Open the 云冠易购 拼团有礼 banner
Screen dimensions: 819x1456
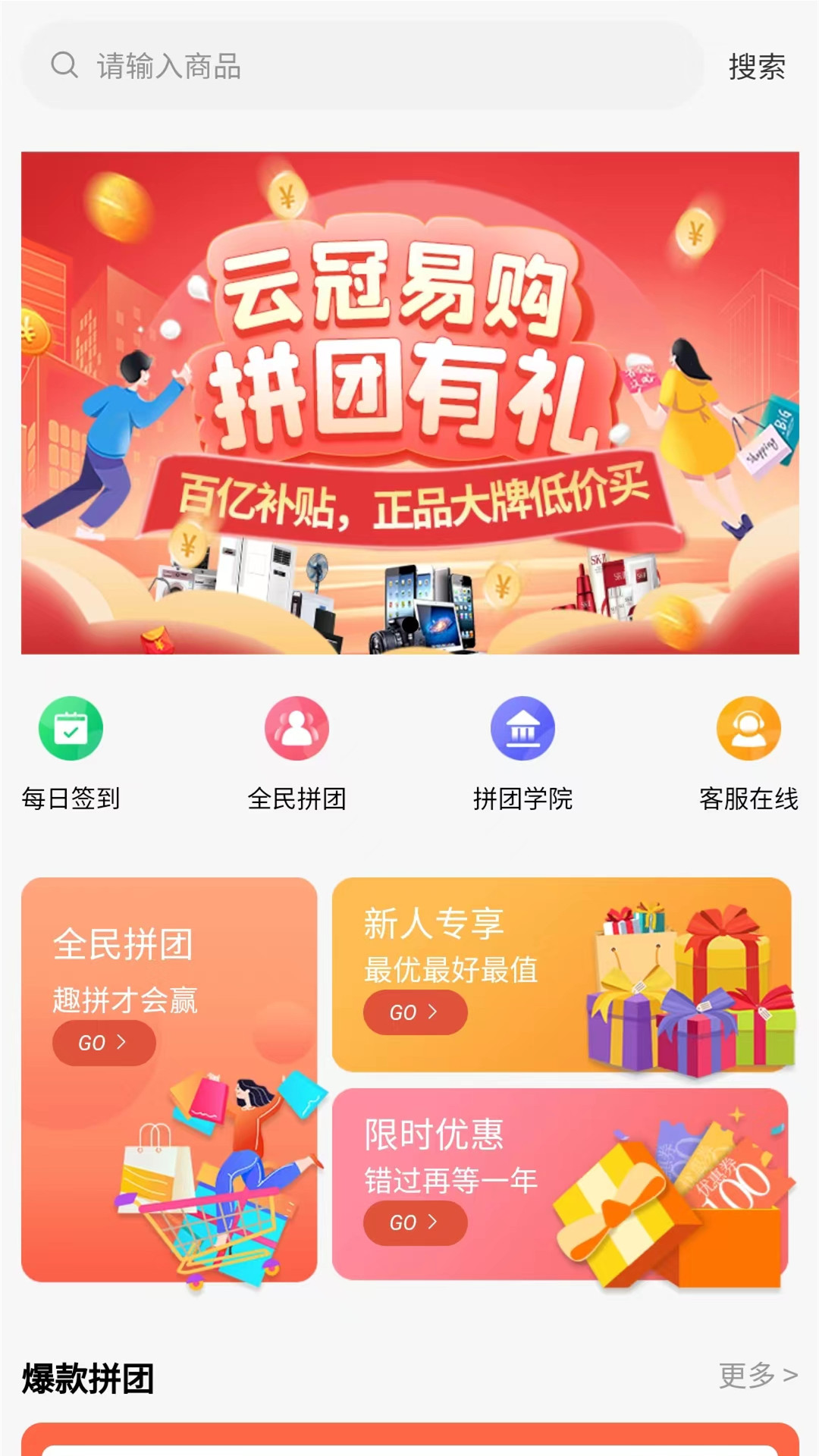coord(409,403)
